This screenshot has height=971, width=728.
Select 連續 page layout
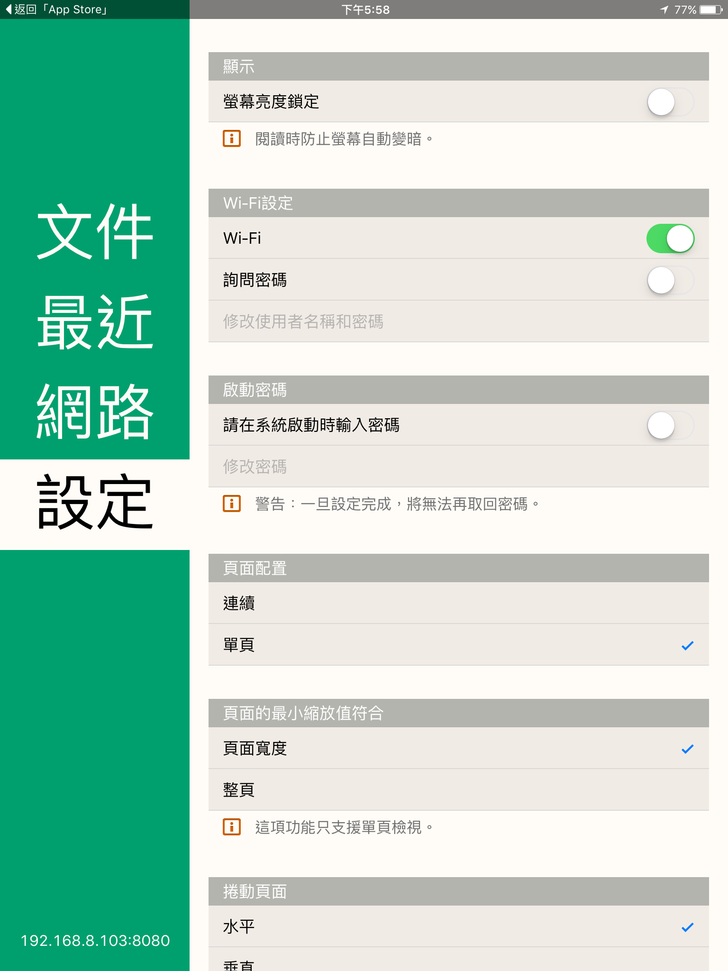point(458,604)
